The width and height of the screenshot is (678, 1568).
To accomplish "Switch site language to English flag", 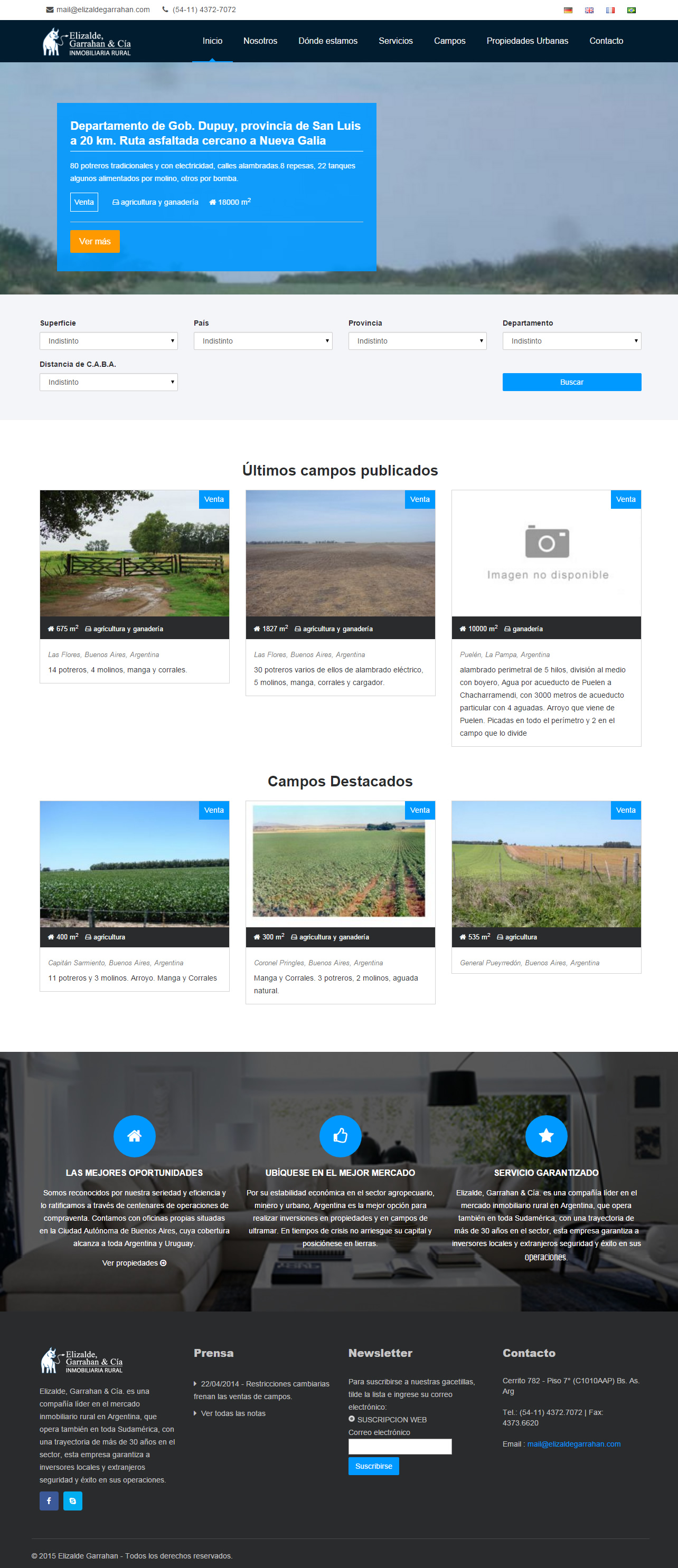I will pyautogui.click(x=588, y=9).
